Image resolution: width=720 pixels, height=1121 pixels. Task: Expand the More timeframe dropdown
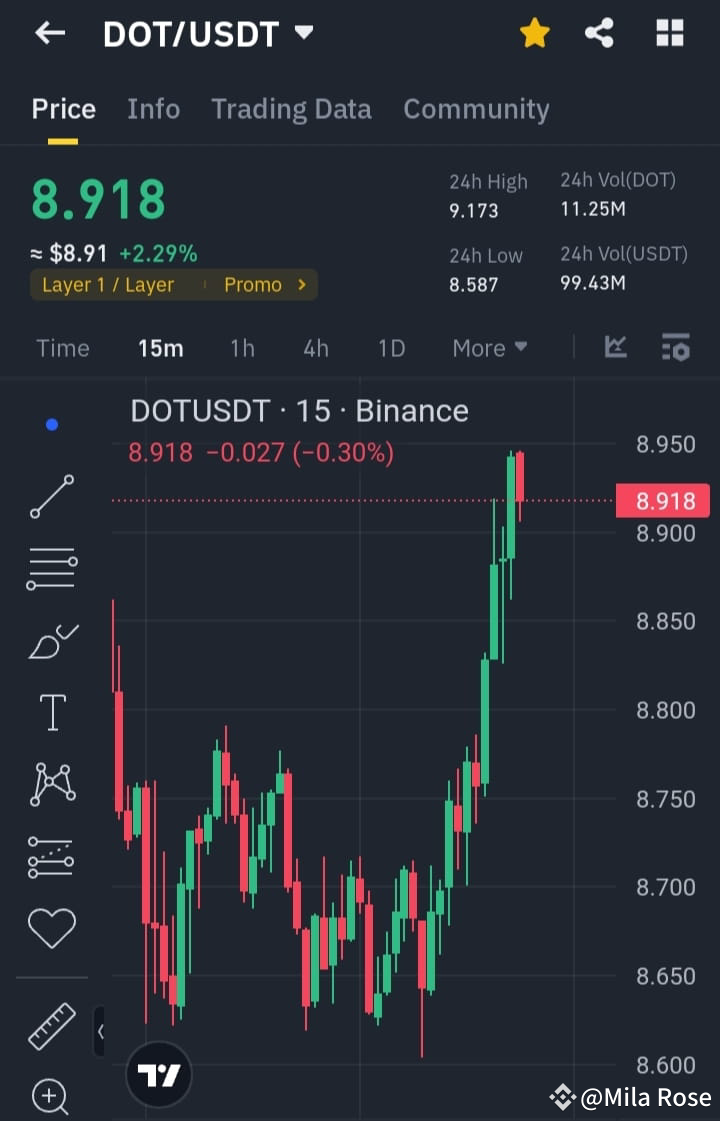(489, 348)
